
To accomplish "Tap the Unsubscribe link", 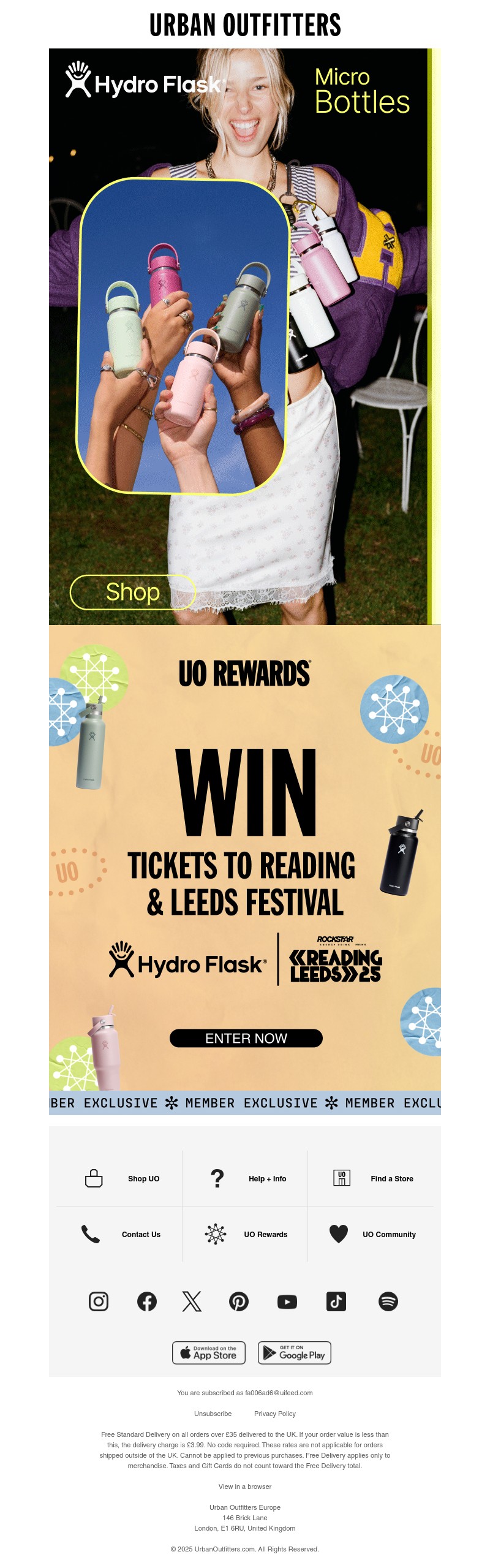I will pyautogui.click(x=213, y=1413).
